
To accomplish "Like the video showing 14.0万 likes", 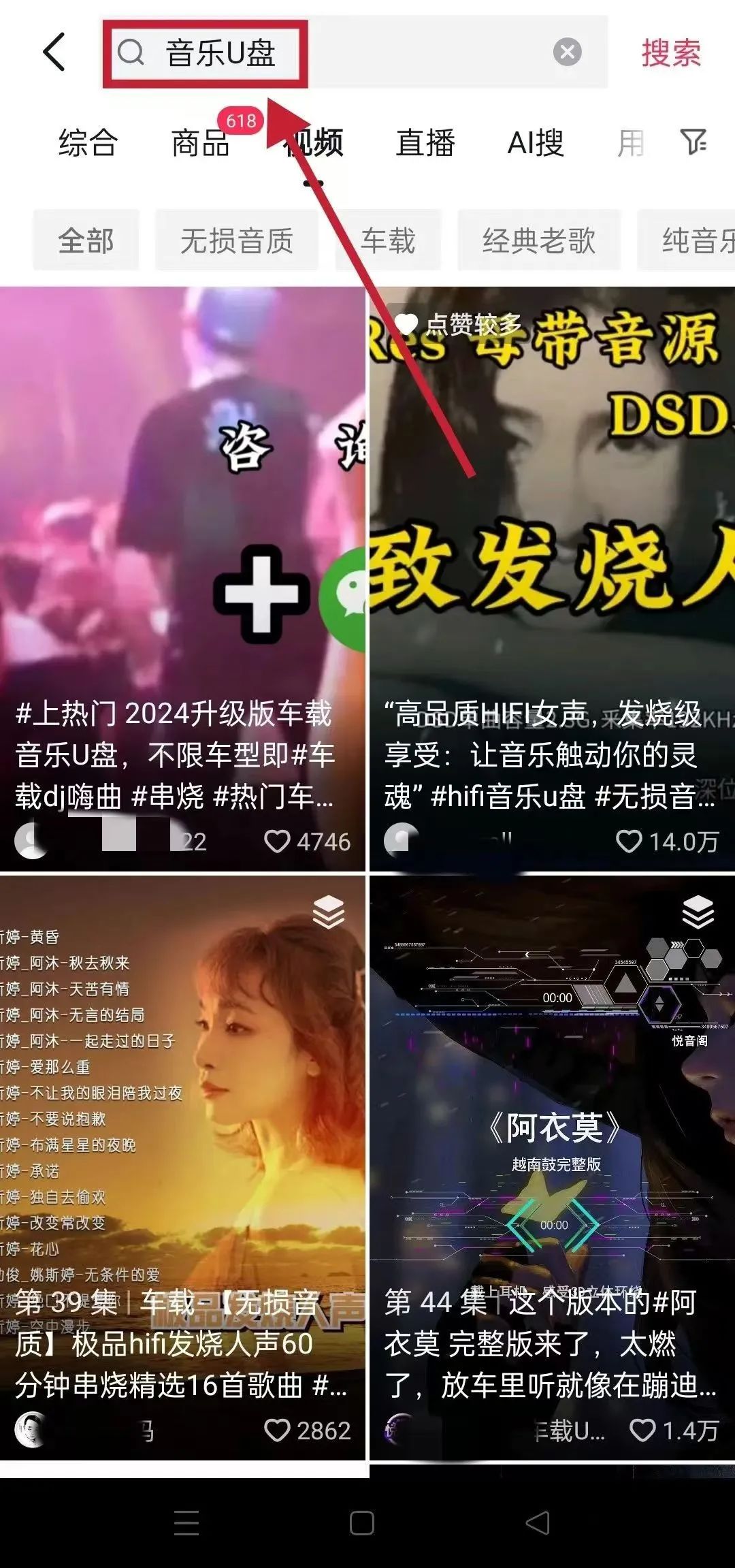I will [x=629, y=842].
